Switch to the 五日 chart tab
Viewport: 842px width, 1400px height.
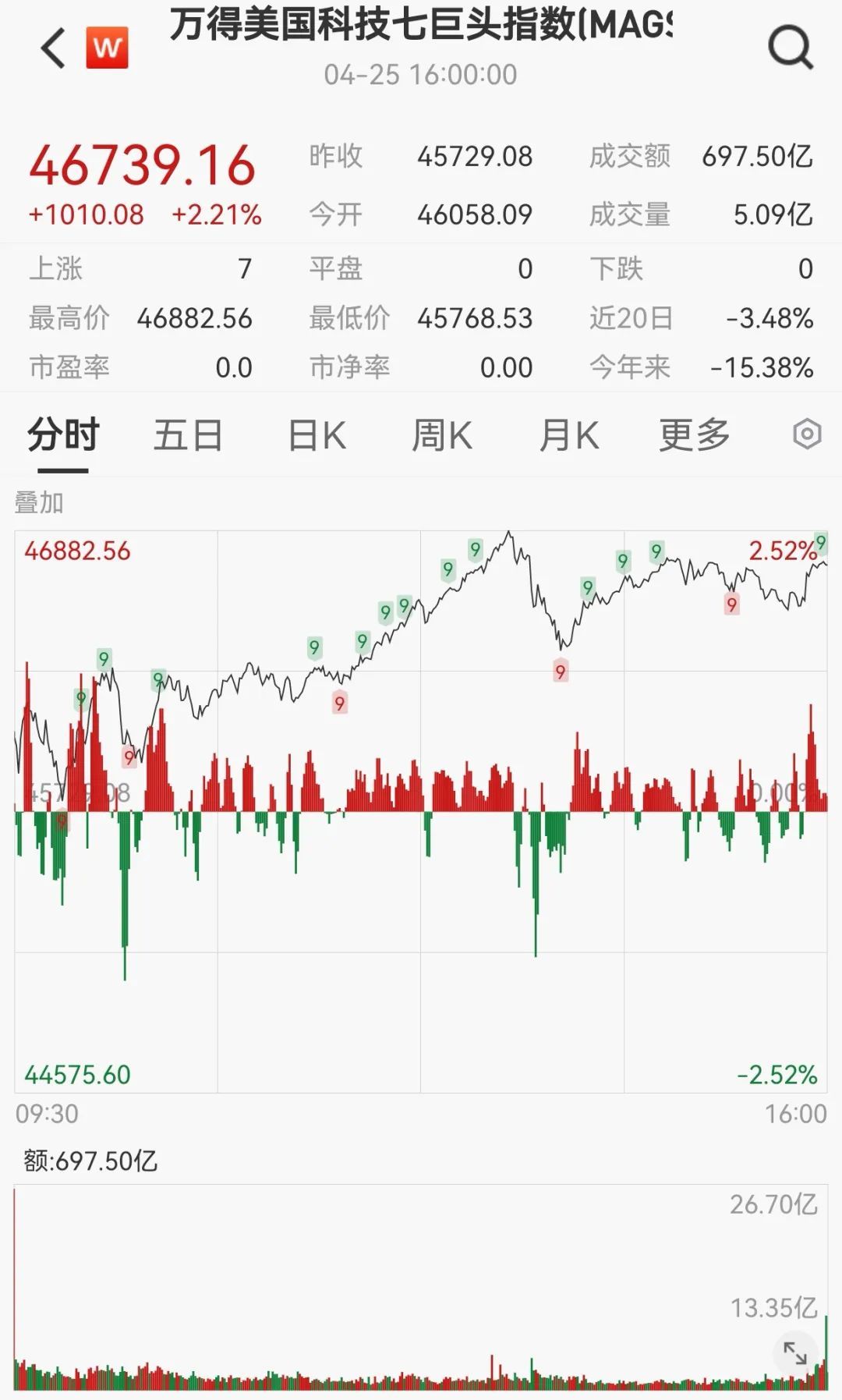[x=188, y=435]
